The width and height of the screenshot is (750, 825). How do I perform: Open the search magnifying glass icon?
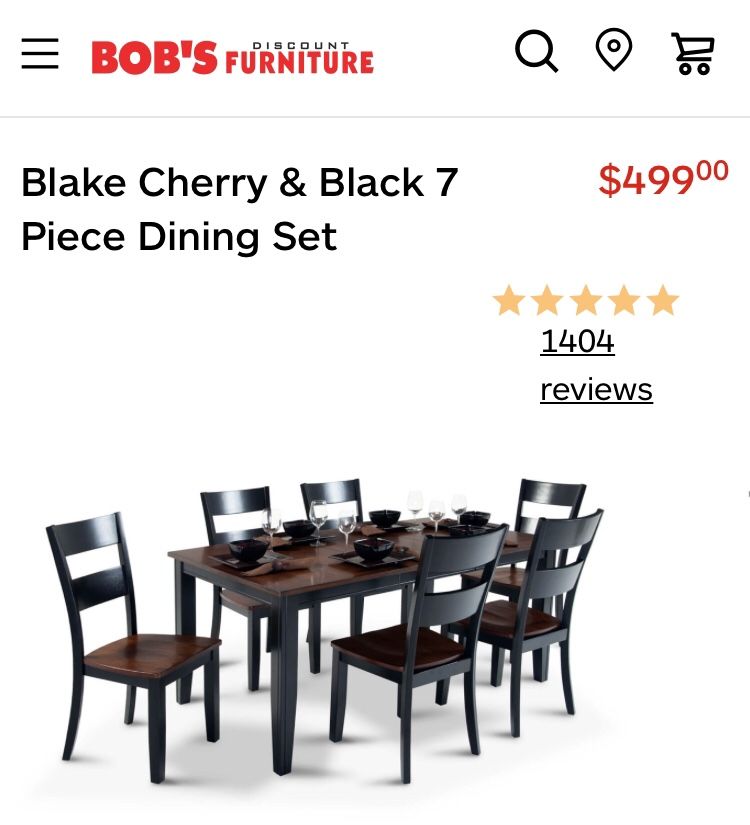537,53
